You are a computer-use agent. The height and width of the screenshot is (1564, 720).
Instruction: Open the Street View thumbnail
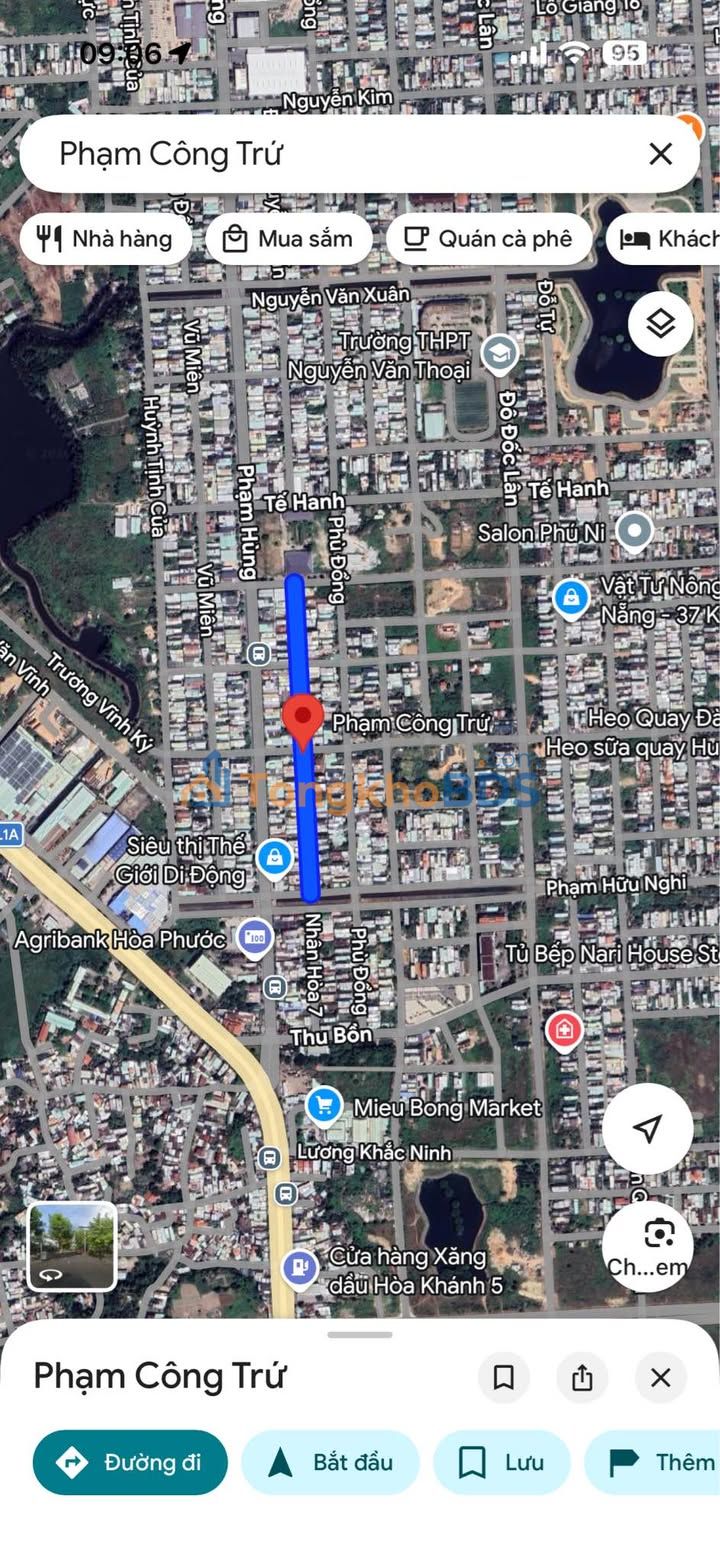click(x=72, y=1246)
